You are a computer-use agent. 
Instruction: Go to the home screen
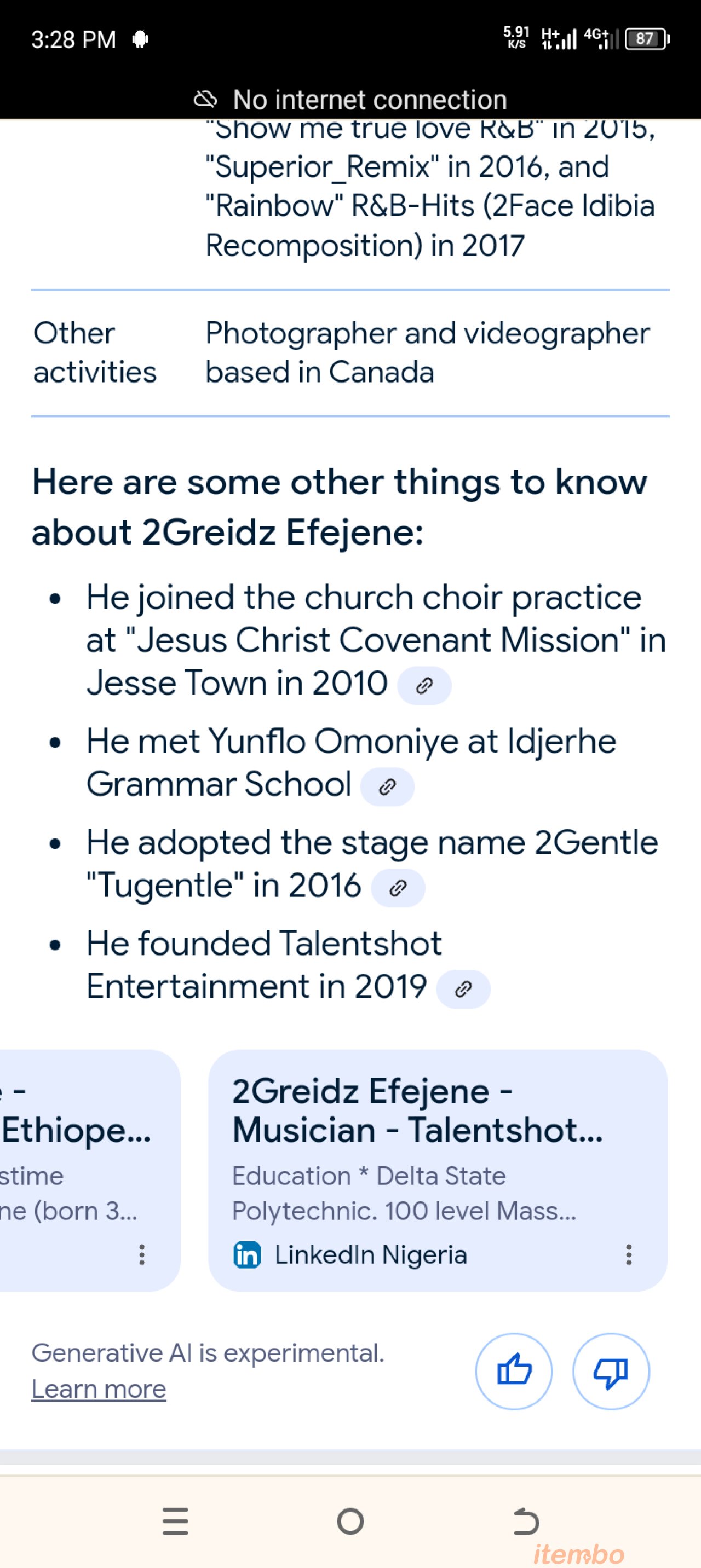(350, 1521)
